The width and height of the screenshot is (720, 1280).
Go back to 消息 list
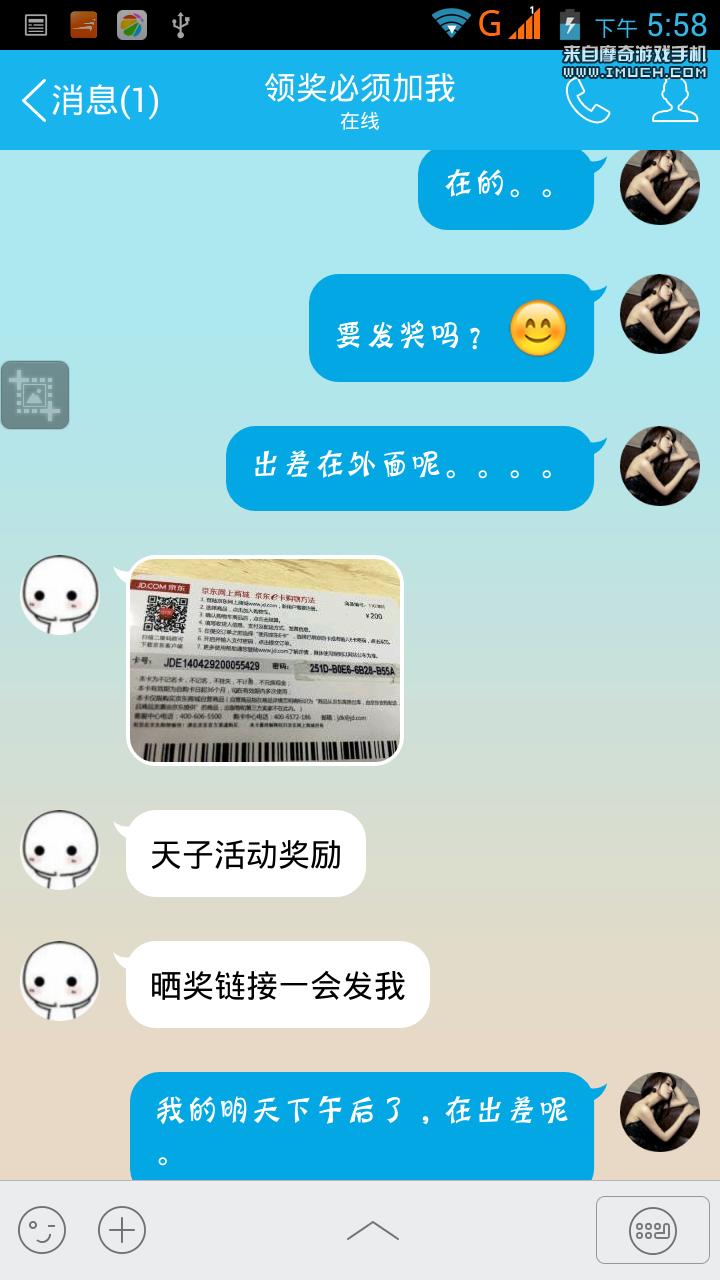[88, 101]
